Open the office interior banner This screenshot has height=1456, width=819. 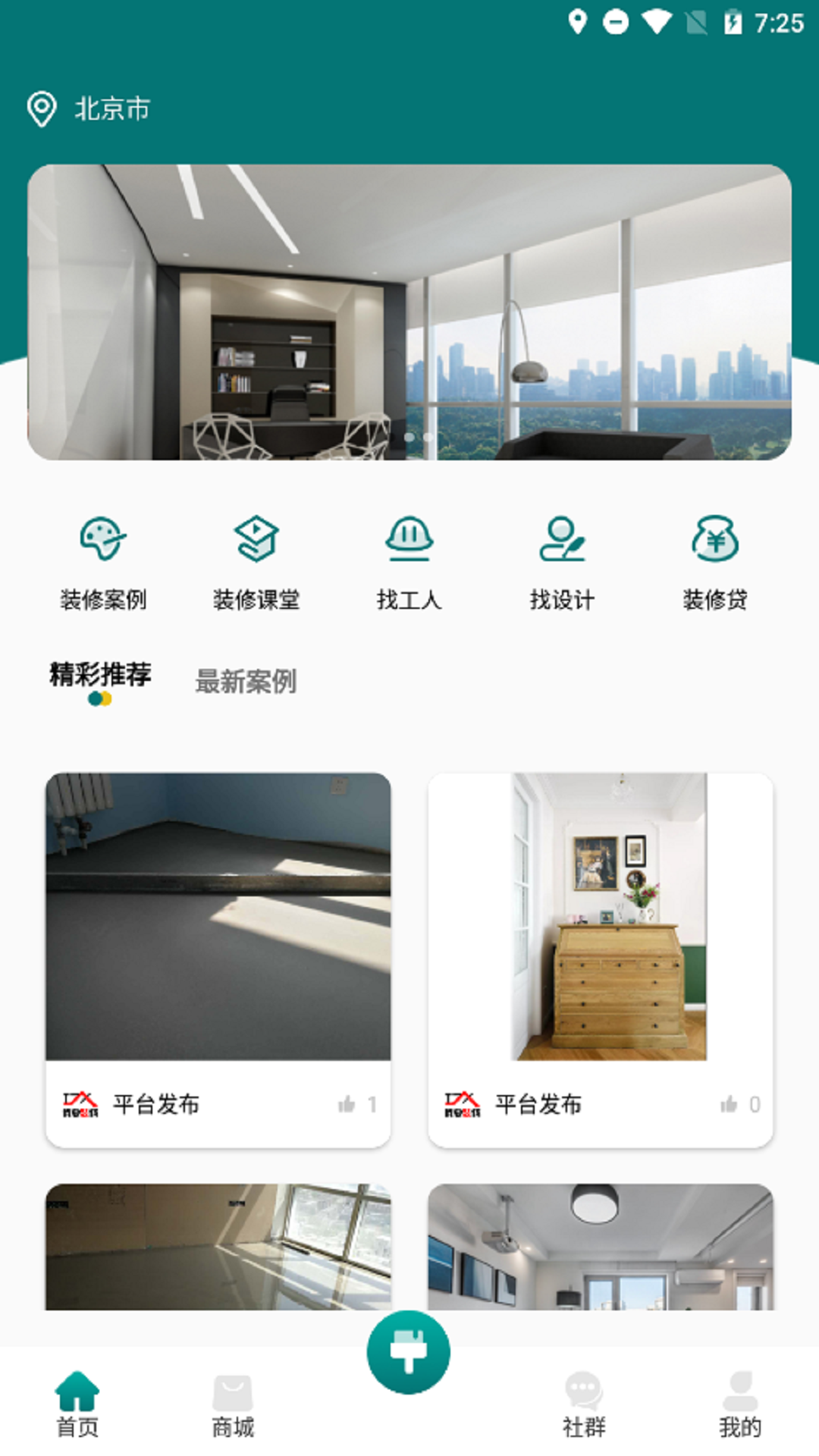(x=409, y=312)
